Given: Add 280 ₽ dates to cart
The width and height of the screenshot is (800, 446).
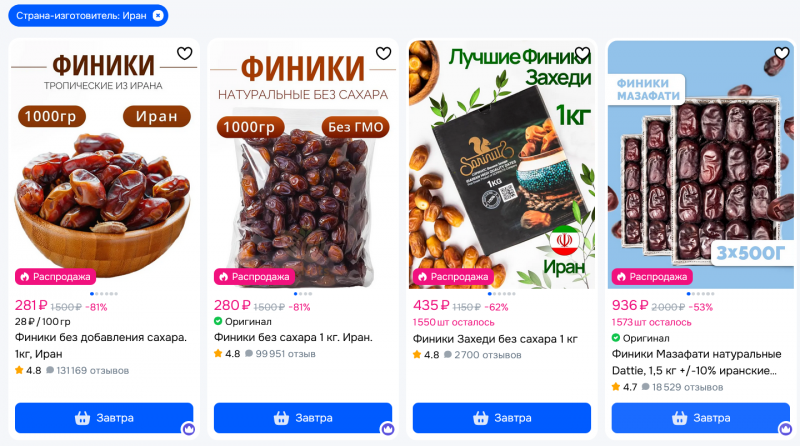Looking at the screenshot, I should pos(303,417).
